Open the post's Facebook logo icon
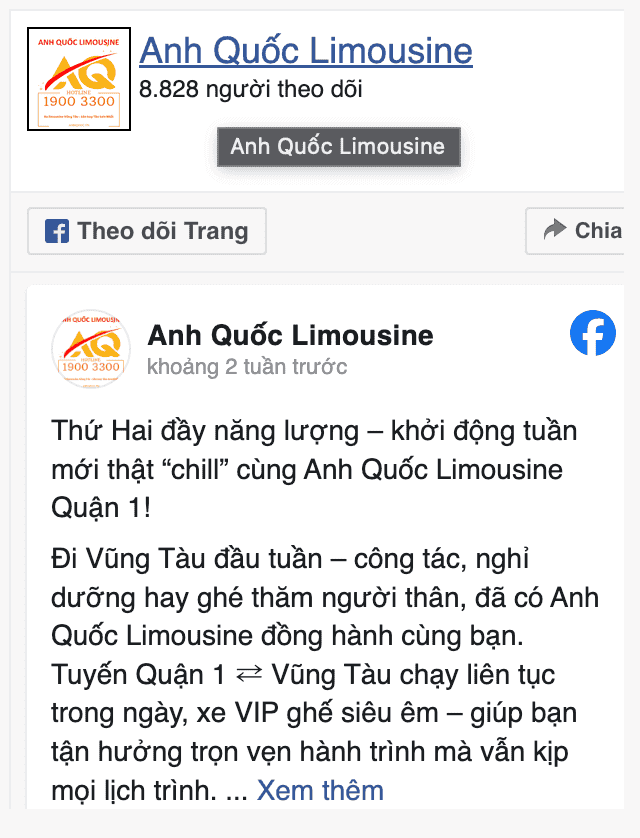640x838 pixels. point(593,333)
